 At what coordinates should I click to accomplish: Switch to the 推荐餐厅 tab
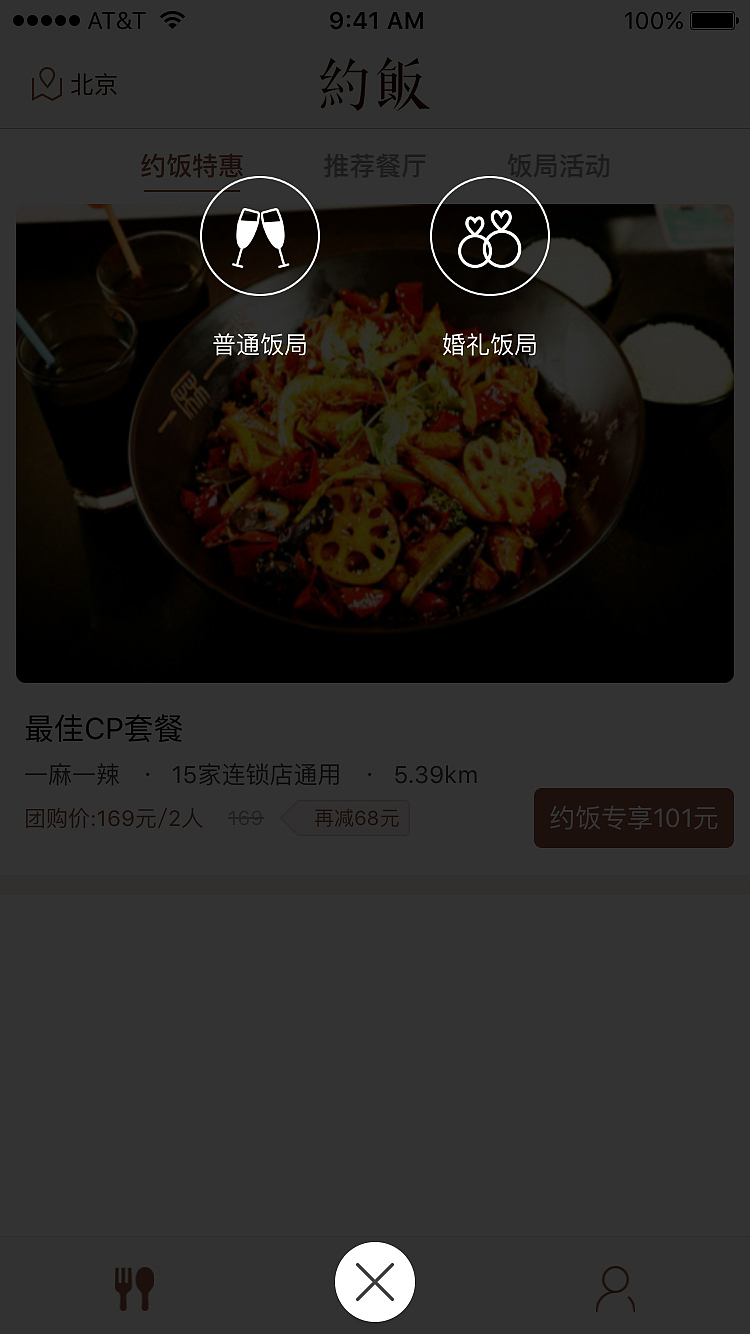tap(377, 167)
